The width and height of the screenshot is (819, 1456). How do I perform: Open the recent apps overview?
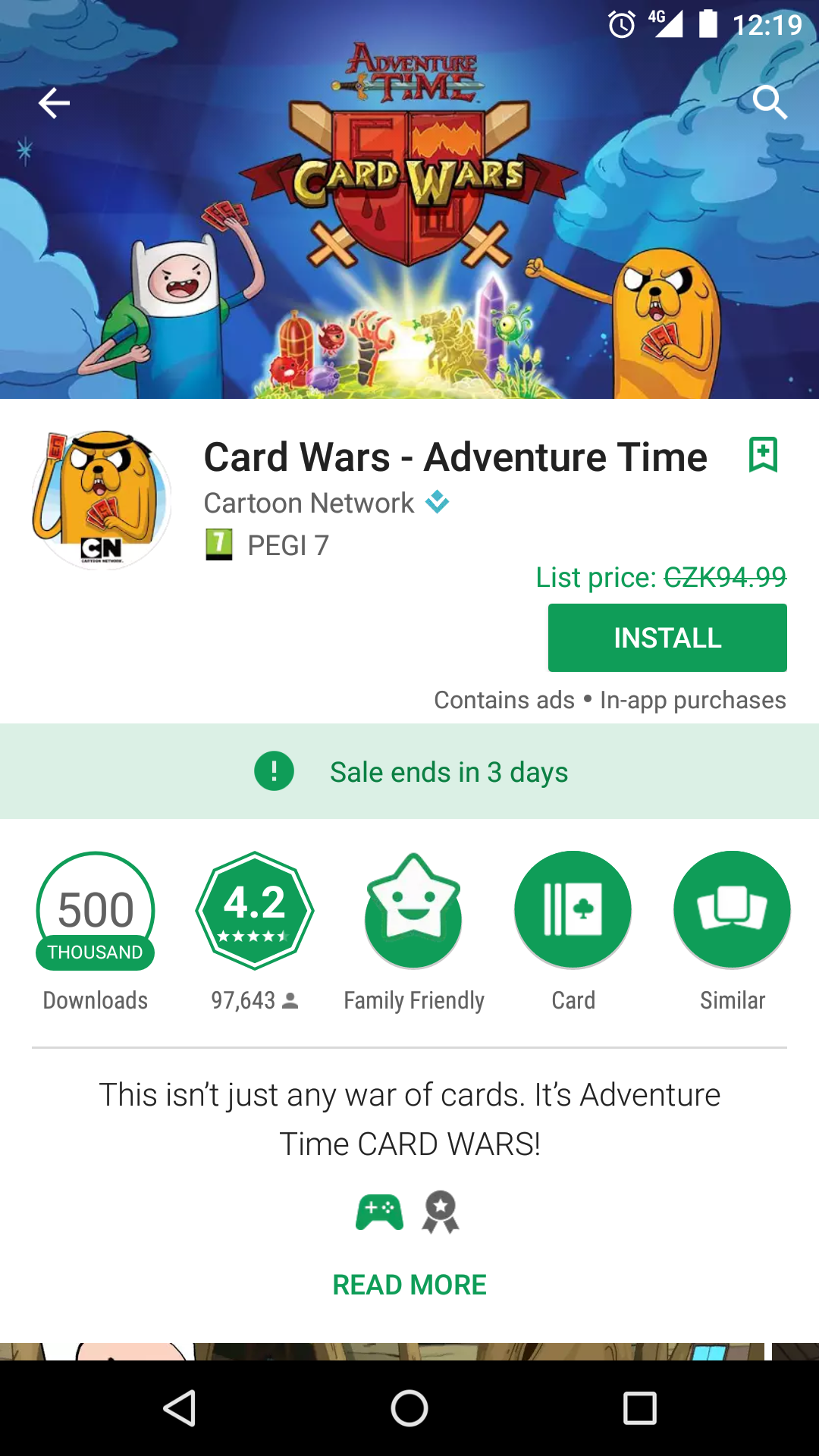[x=639, y=1409]
